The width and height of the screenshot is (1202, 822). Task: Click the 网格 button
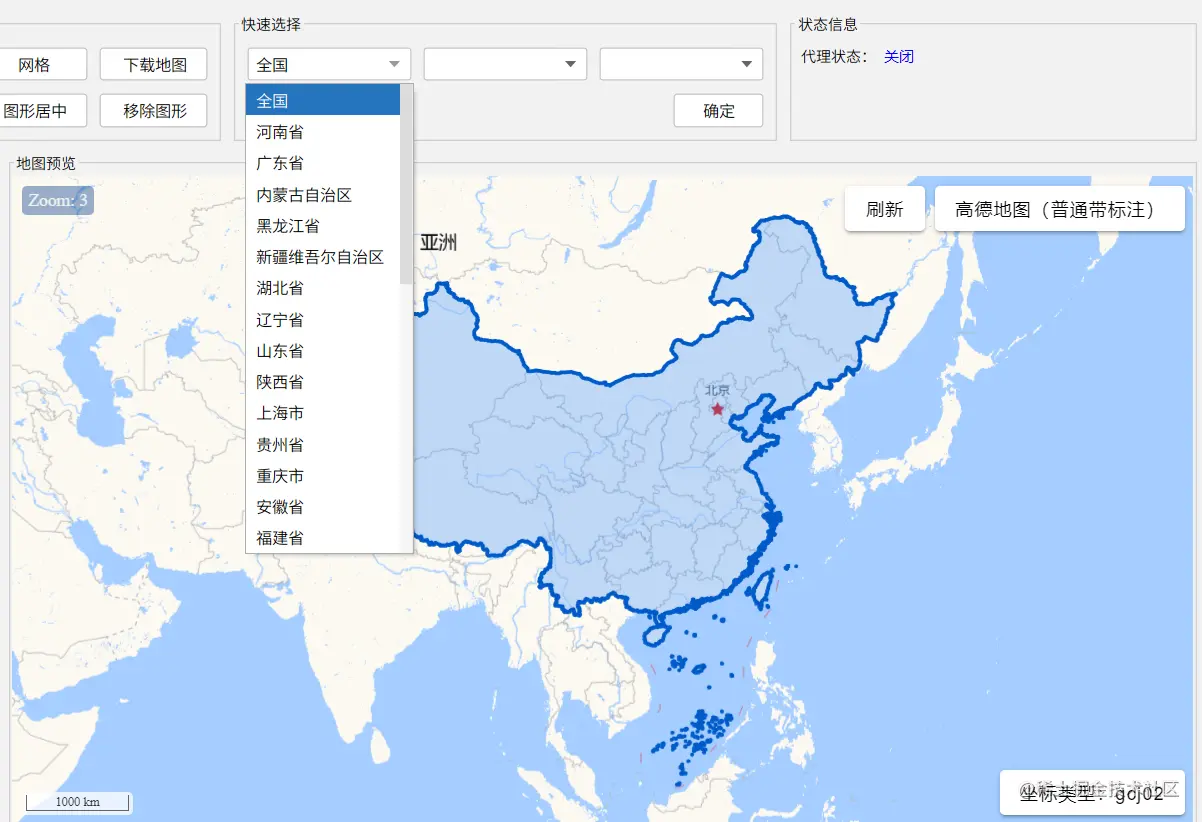pos(35,65)
